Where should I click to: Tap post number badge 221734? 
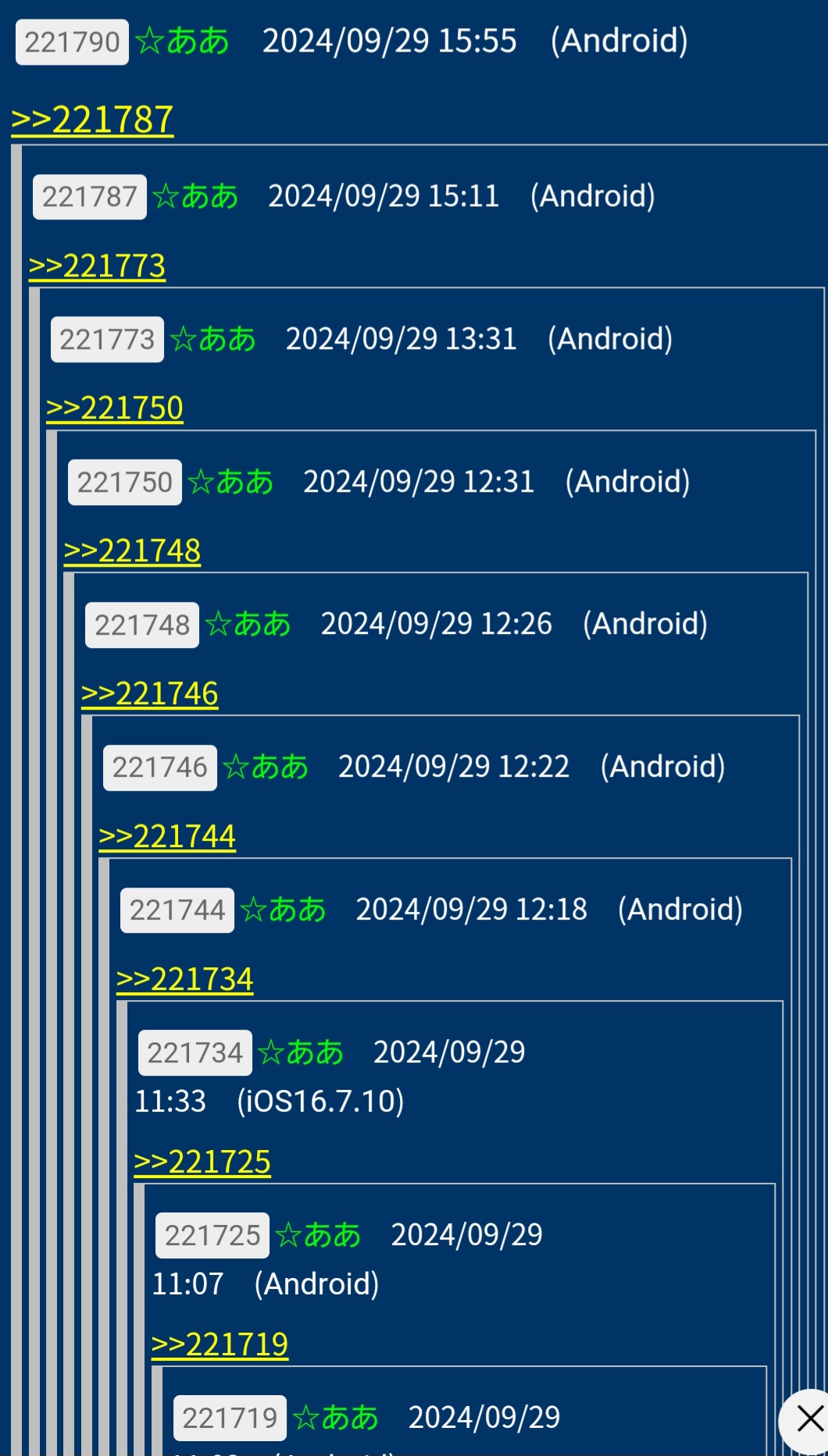tap(195, 1053)
